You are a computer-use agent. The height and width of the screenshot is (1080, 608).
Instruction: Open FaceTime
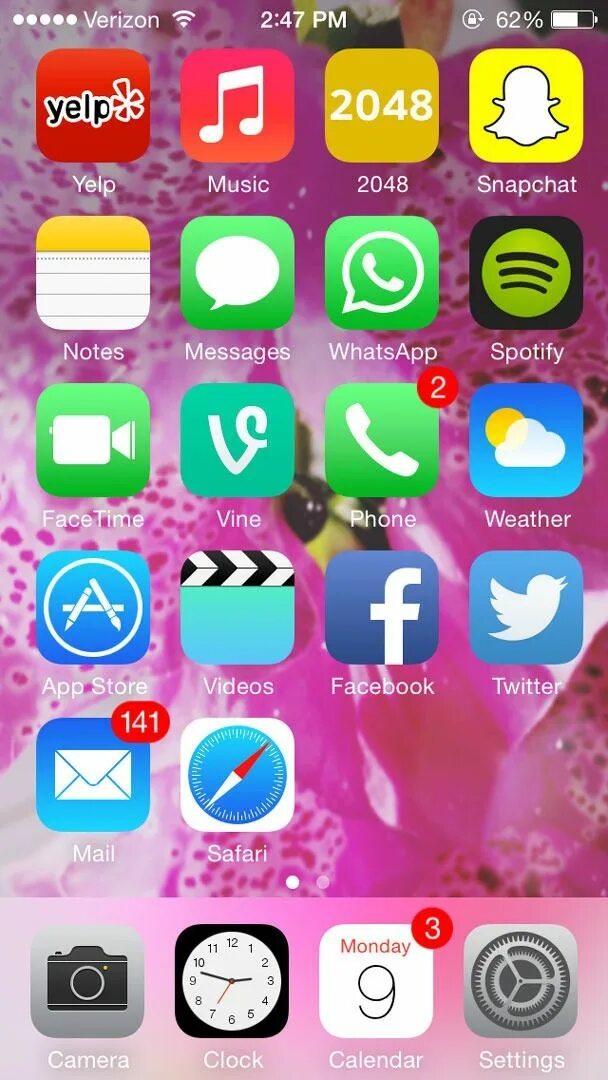point(93,440)
